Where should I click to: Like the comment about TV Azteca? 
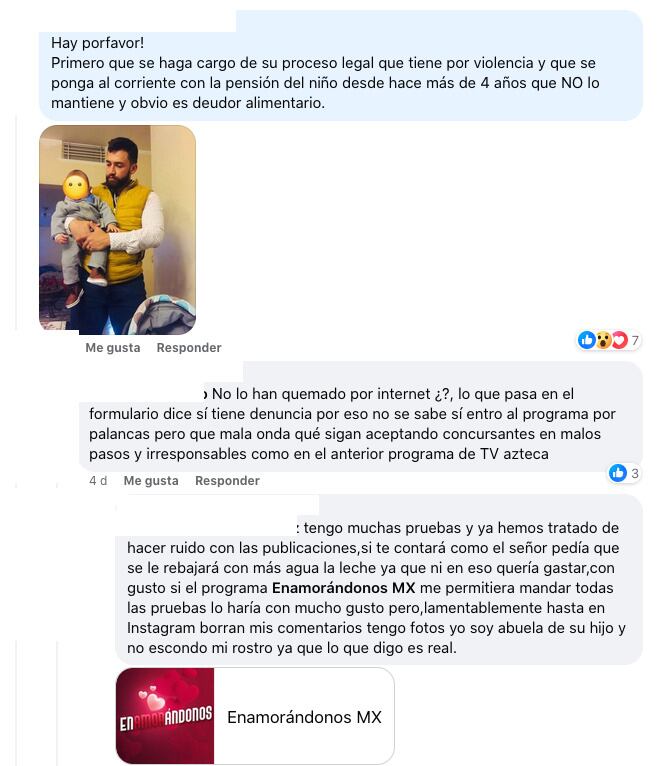pyautogui.click(x=150, y=481)
